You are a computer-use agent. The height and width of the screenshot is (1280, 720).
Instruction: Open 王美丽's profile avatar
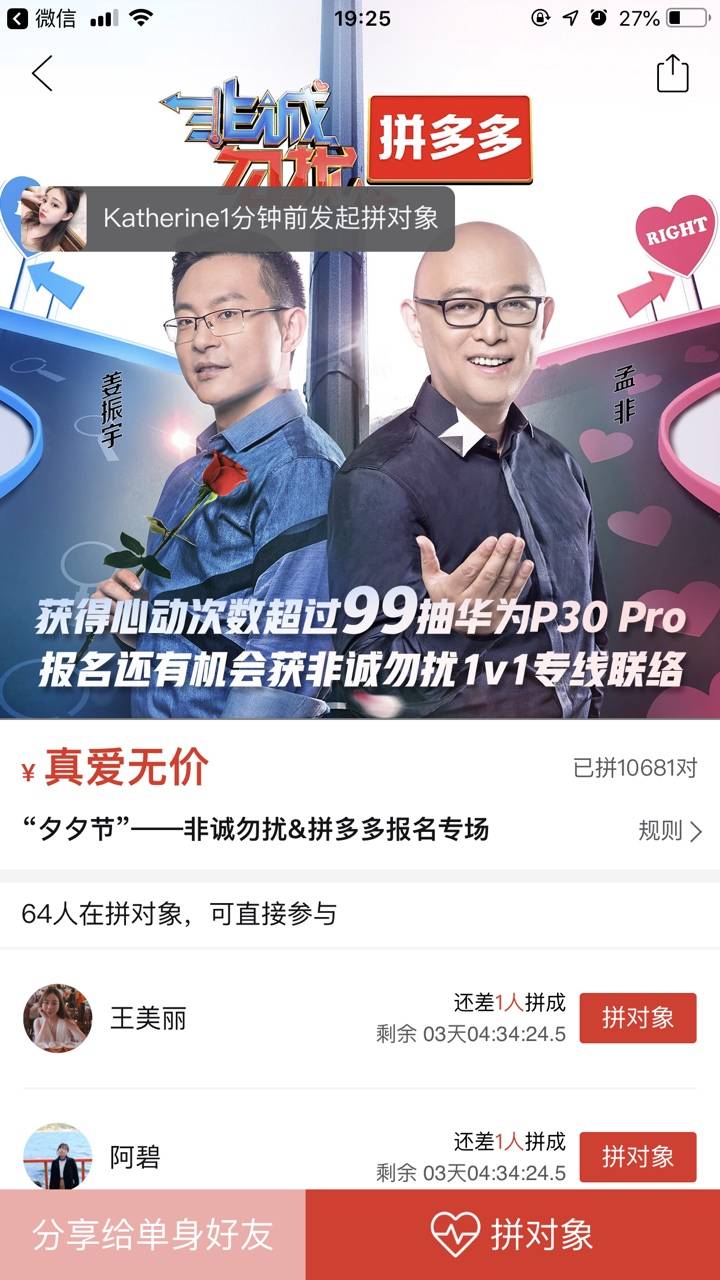tap(58, 1018)
